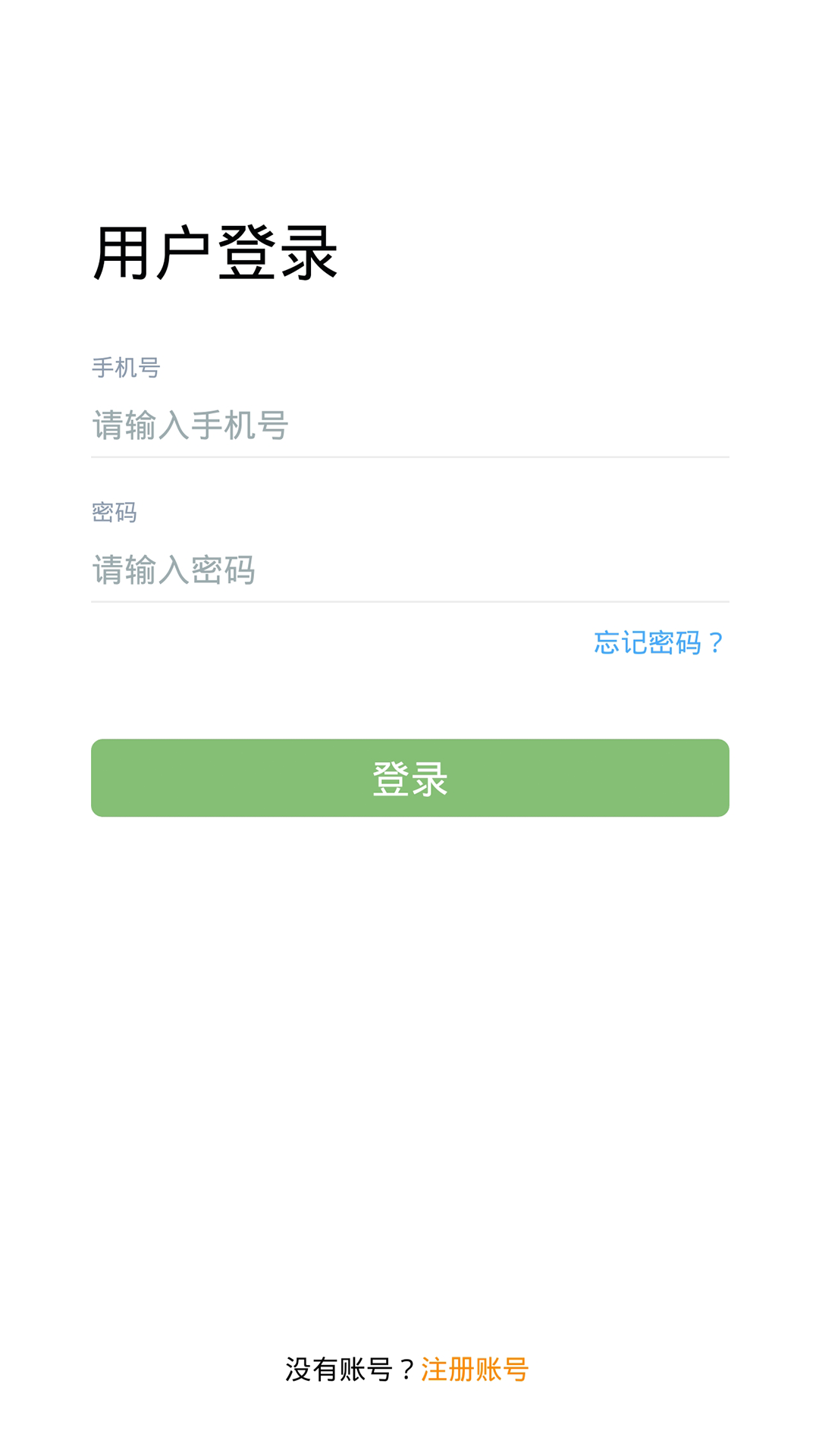This screenshot has height=1456, width=819.
Task: Navigate to password reset via blue link
Action: point(658,642)
